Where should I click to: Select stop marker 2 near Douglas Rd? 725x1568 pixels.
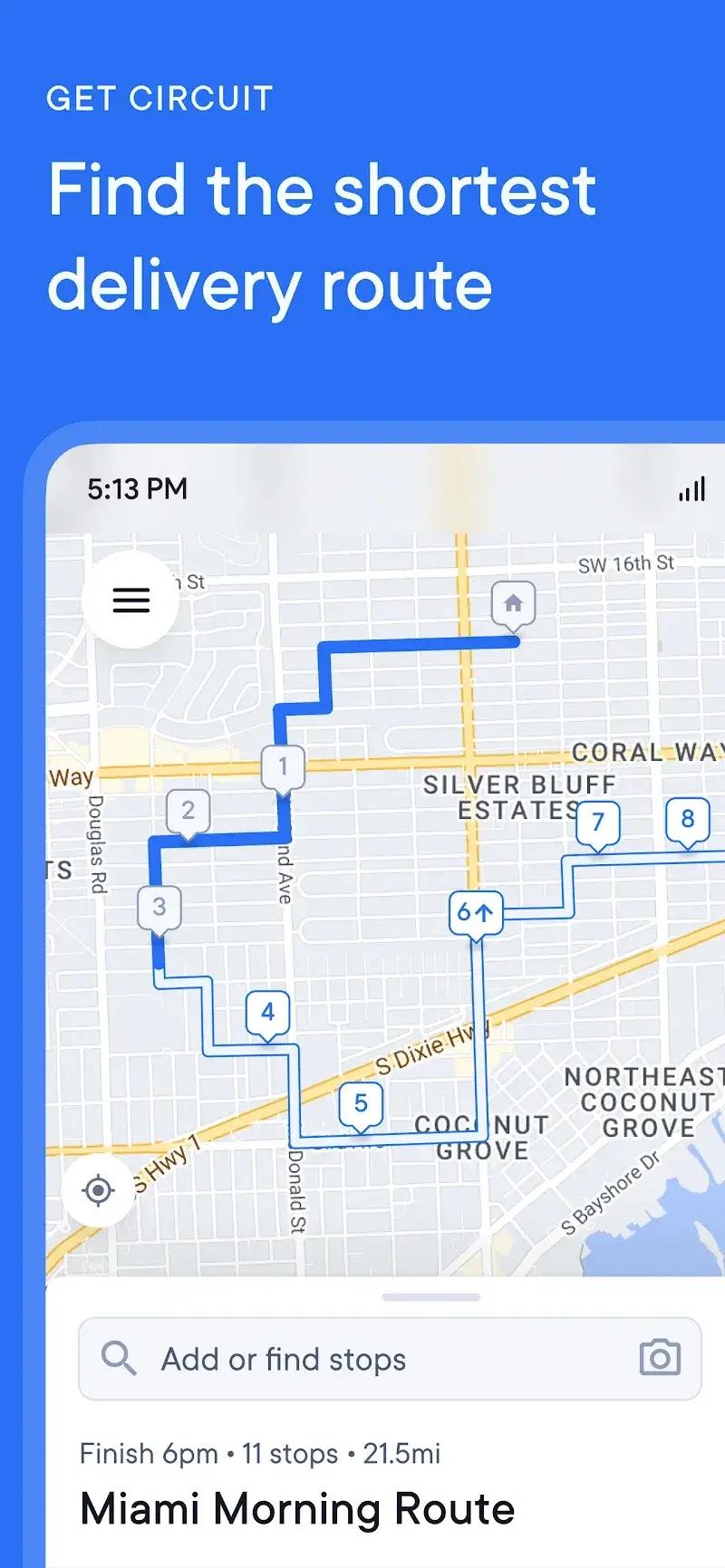pyautogui.click(x=188, y=811)
